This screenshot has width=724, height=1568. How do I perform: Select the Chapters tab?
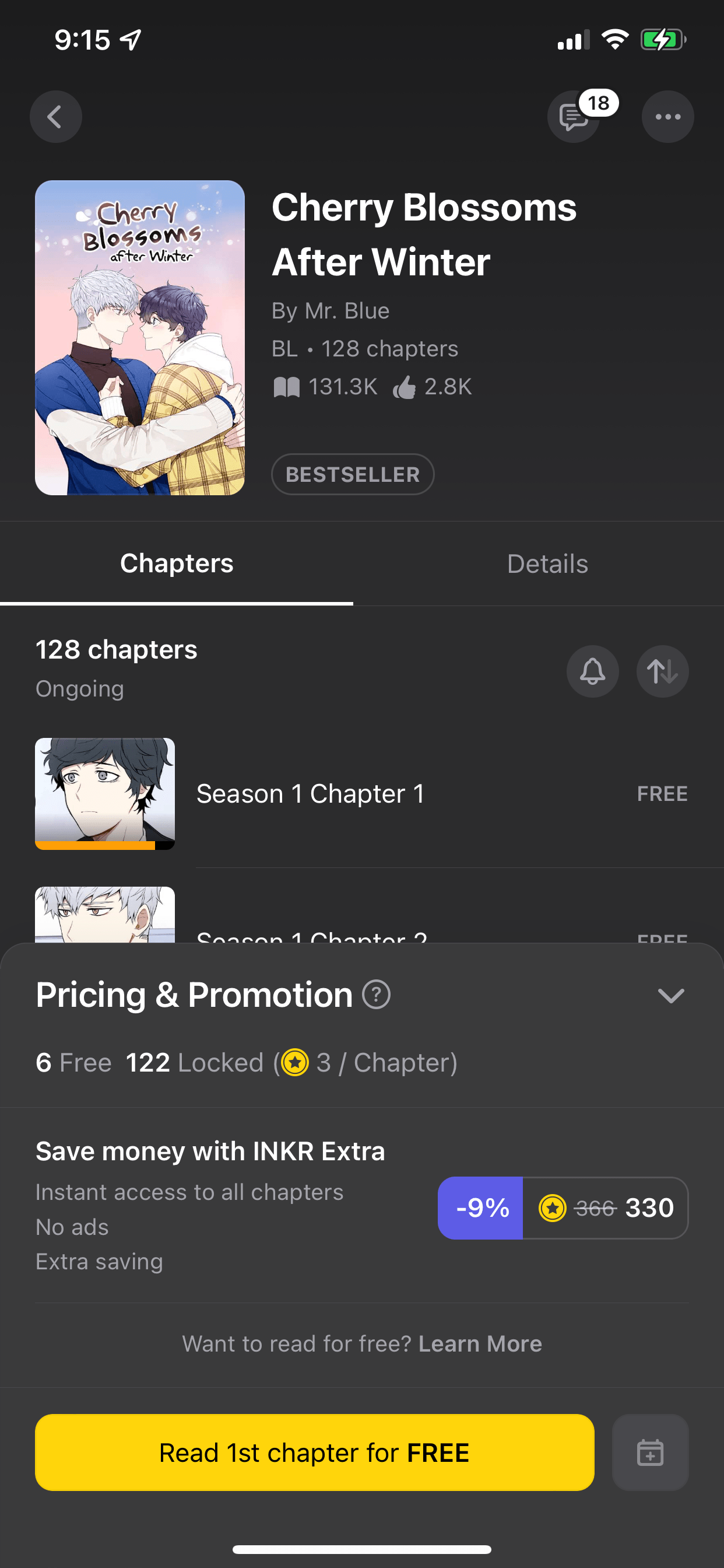pos(177,563)
